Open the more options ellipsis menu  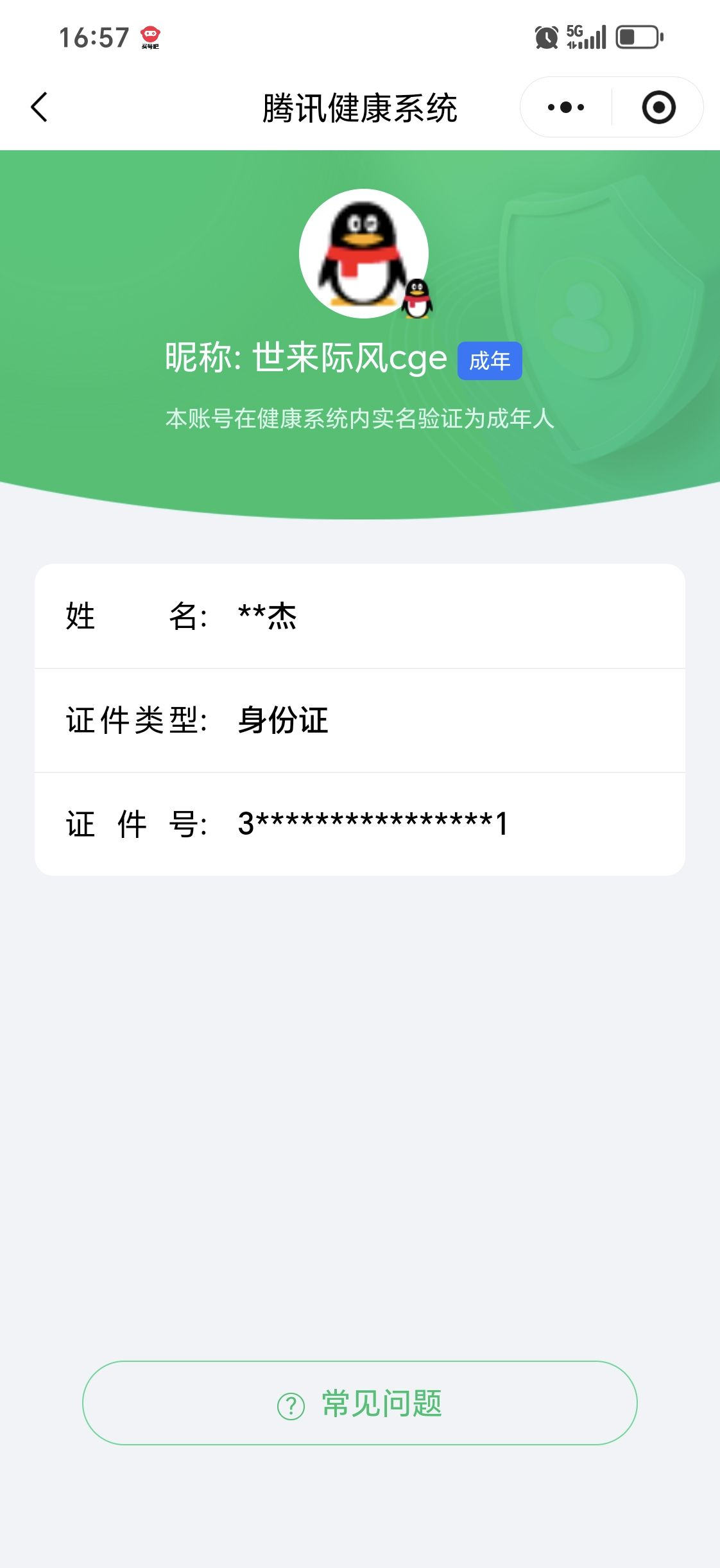(565, 107)
